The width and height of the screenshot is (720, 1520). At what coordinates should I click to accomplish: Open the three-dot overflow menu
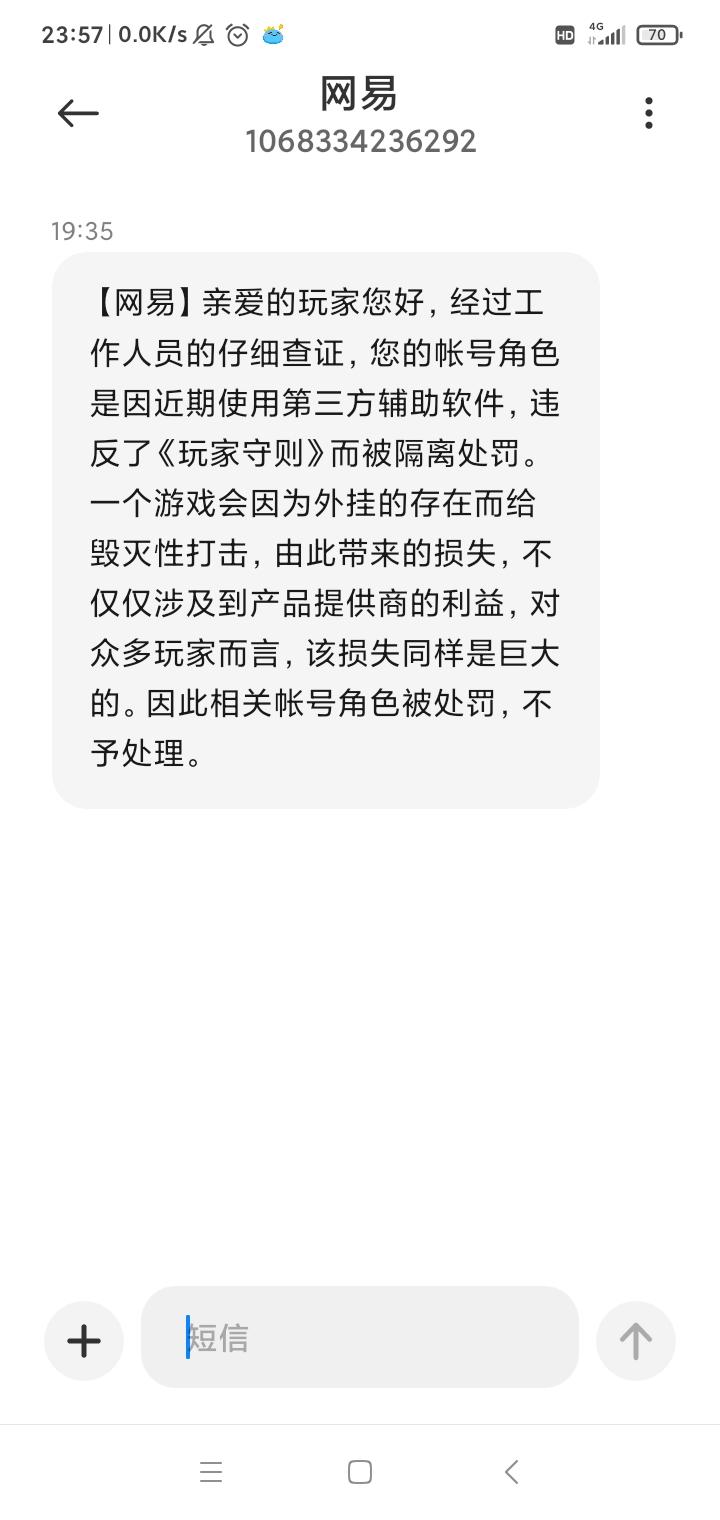coord(649,113)
